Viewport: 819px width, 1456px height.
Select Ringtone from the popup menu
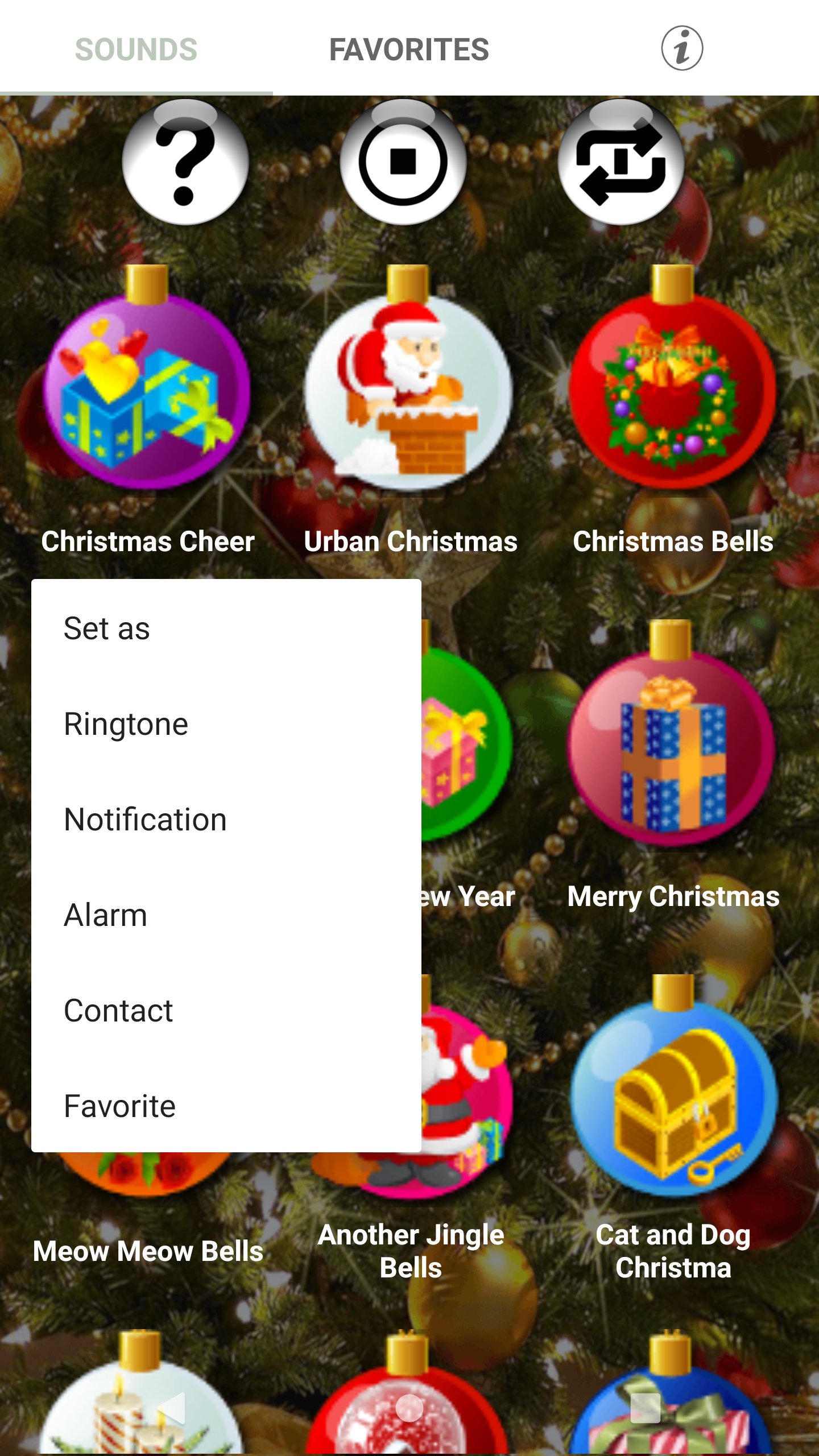(x=226, y=724)
